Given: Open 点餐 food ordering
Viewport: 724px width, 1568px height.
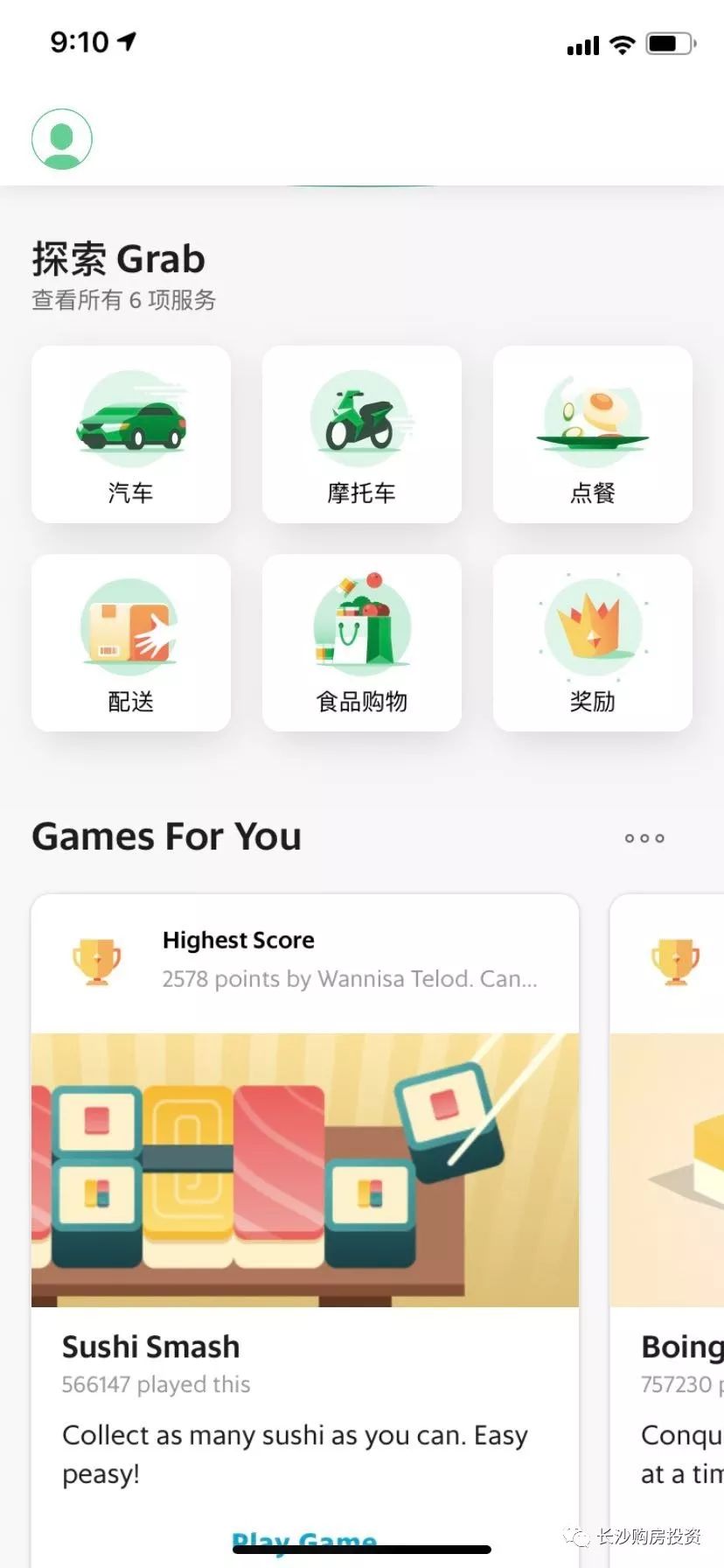Looking at the screenshot, I should coord(593,435).
